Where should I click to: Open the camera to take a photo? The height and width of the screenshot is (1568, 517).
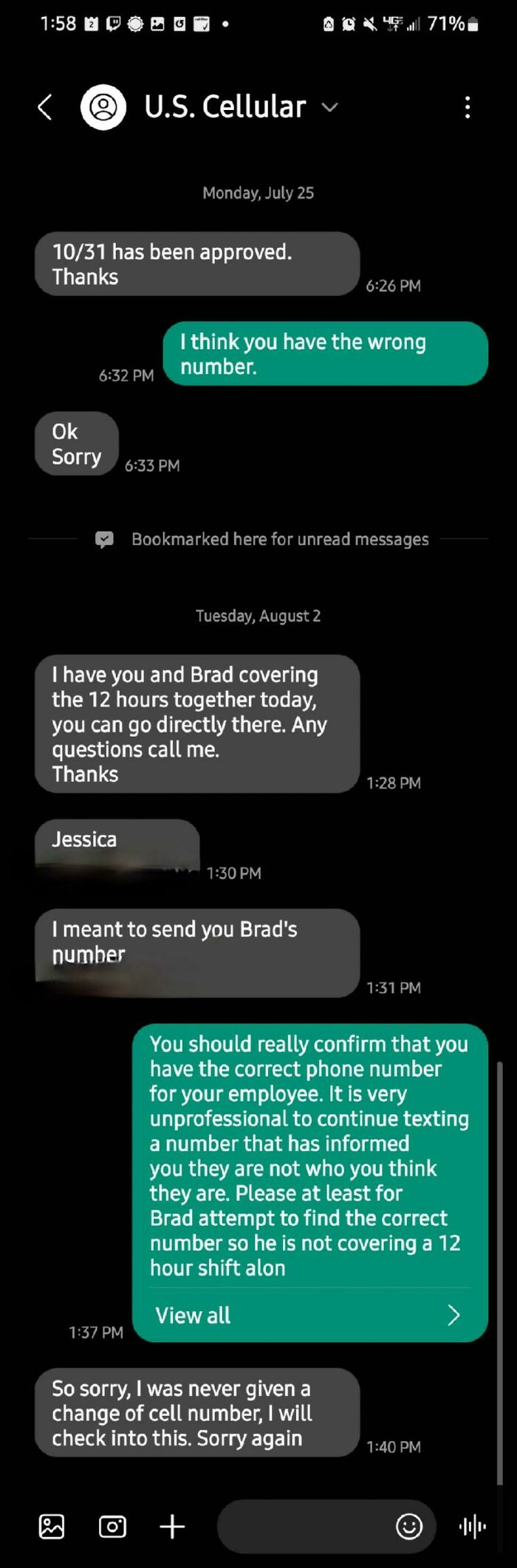tap(112, 1526)
